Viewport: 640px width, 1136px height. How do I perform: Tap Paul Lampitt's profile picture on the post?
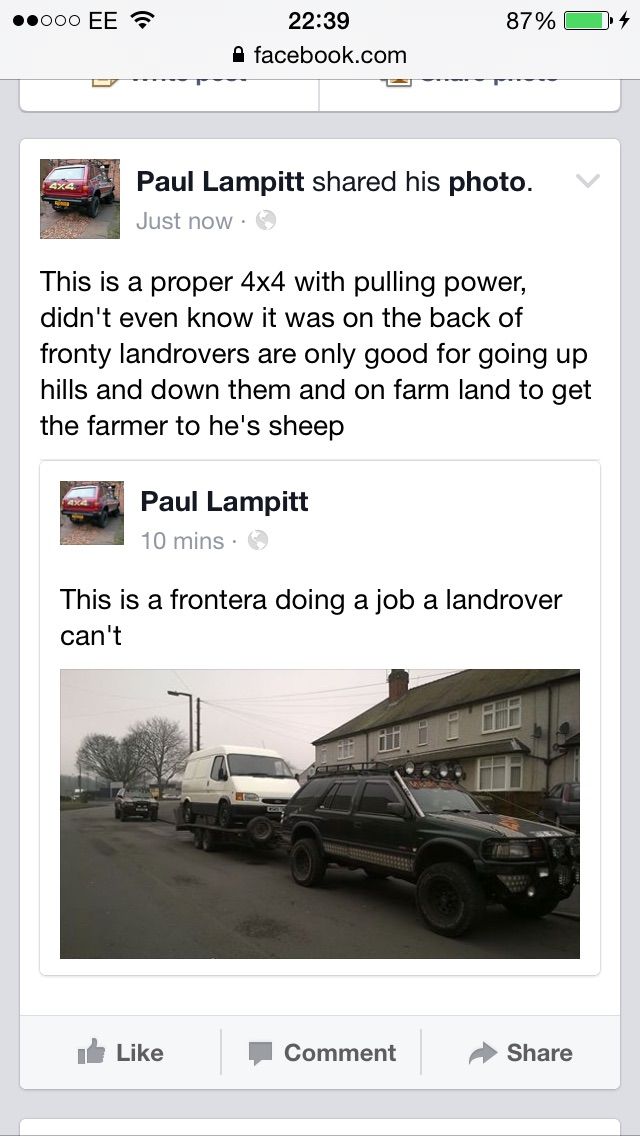[80, 199]
